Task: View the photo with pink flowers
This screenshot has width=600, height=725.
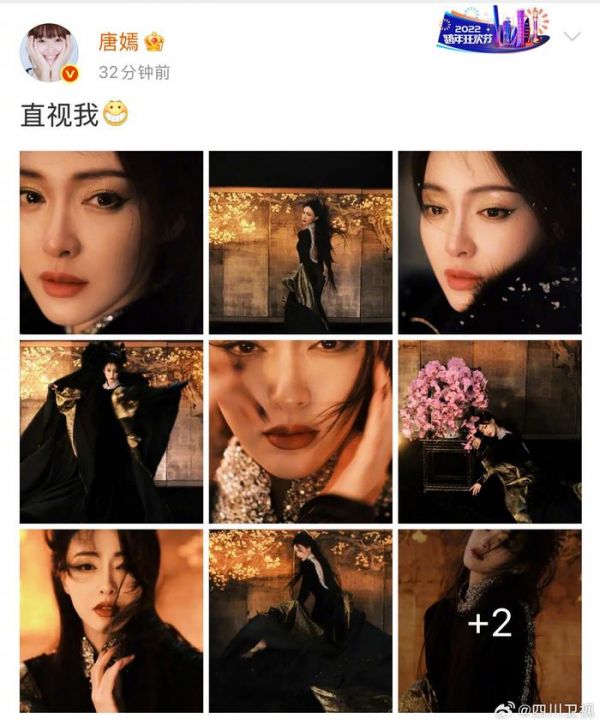Action: point(489,431)
